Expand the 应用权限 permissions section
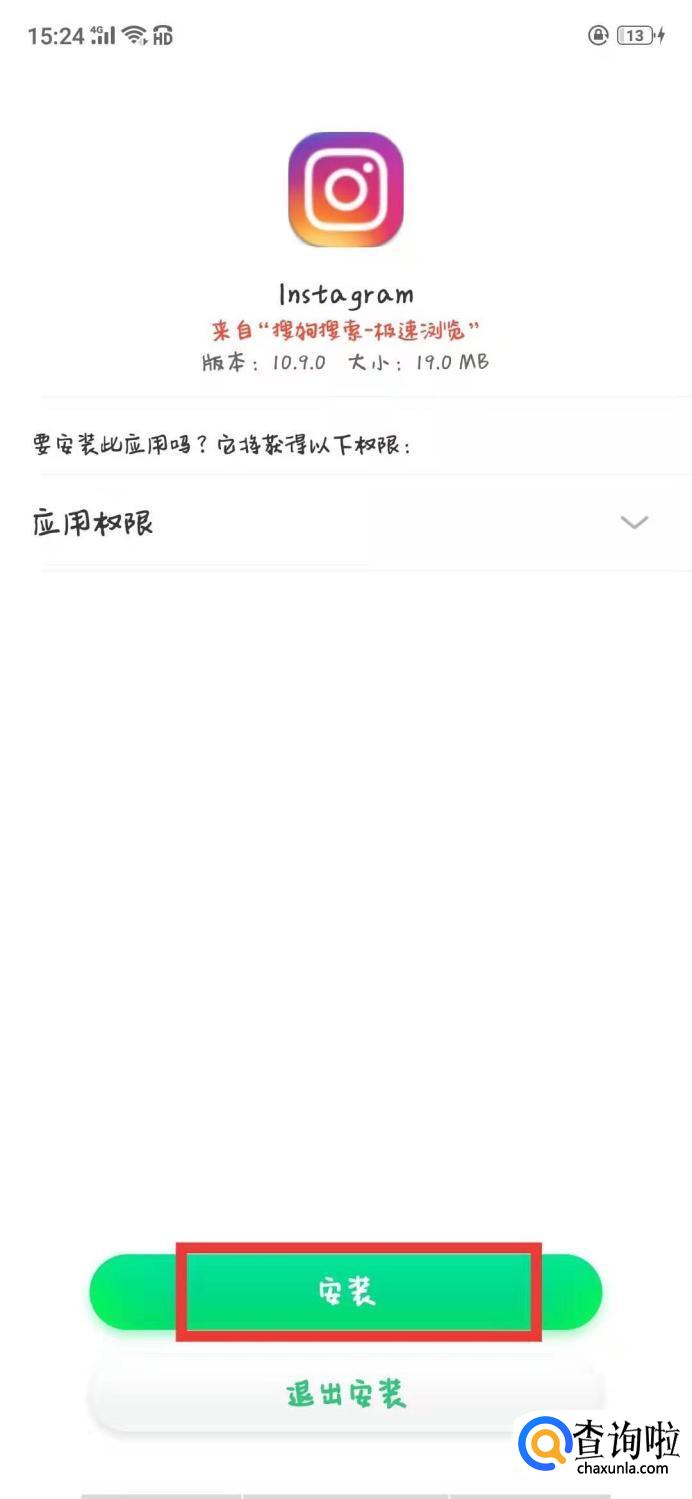This screenshot has width=692, height=1499. (634, 522)
